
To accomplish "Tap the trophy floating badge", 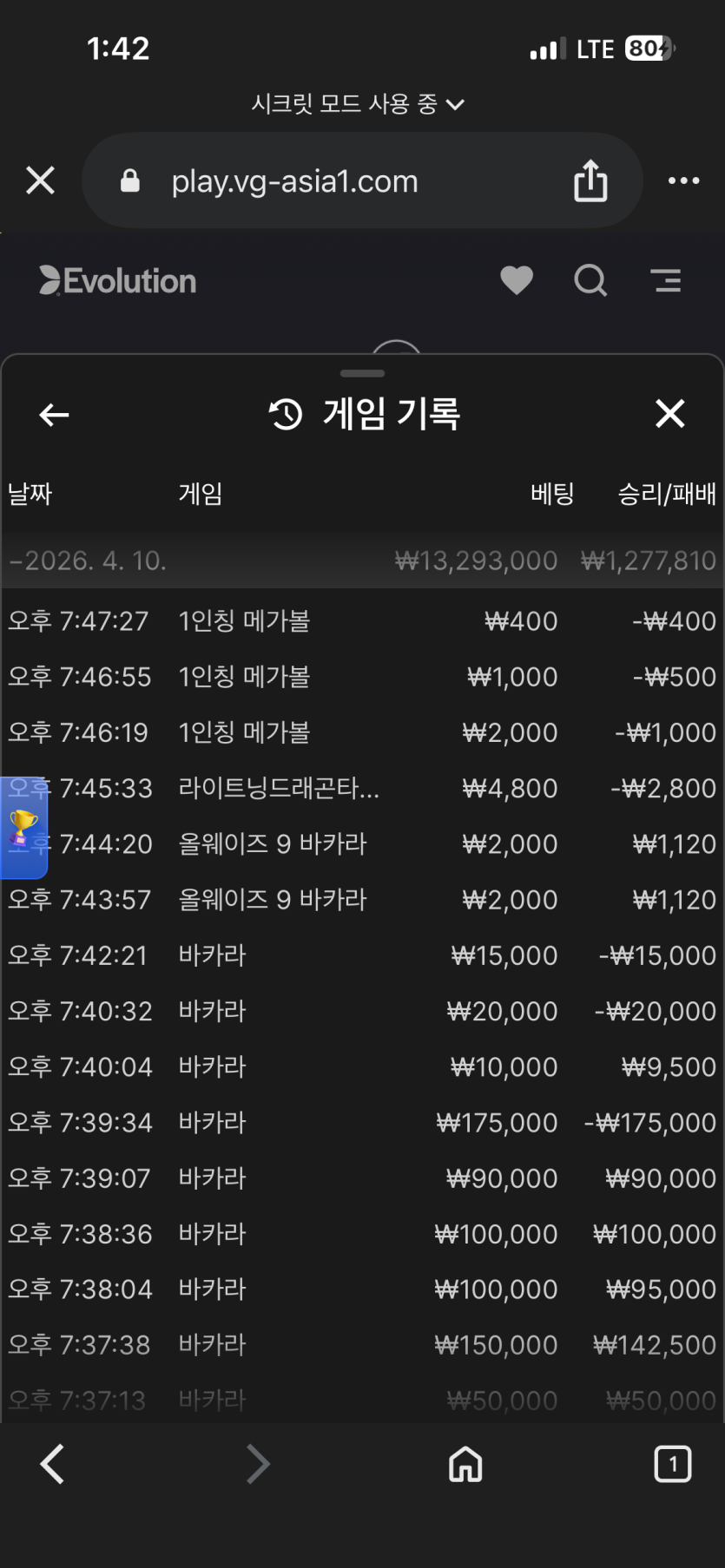I will (23, 827).
